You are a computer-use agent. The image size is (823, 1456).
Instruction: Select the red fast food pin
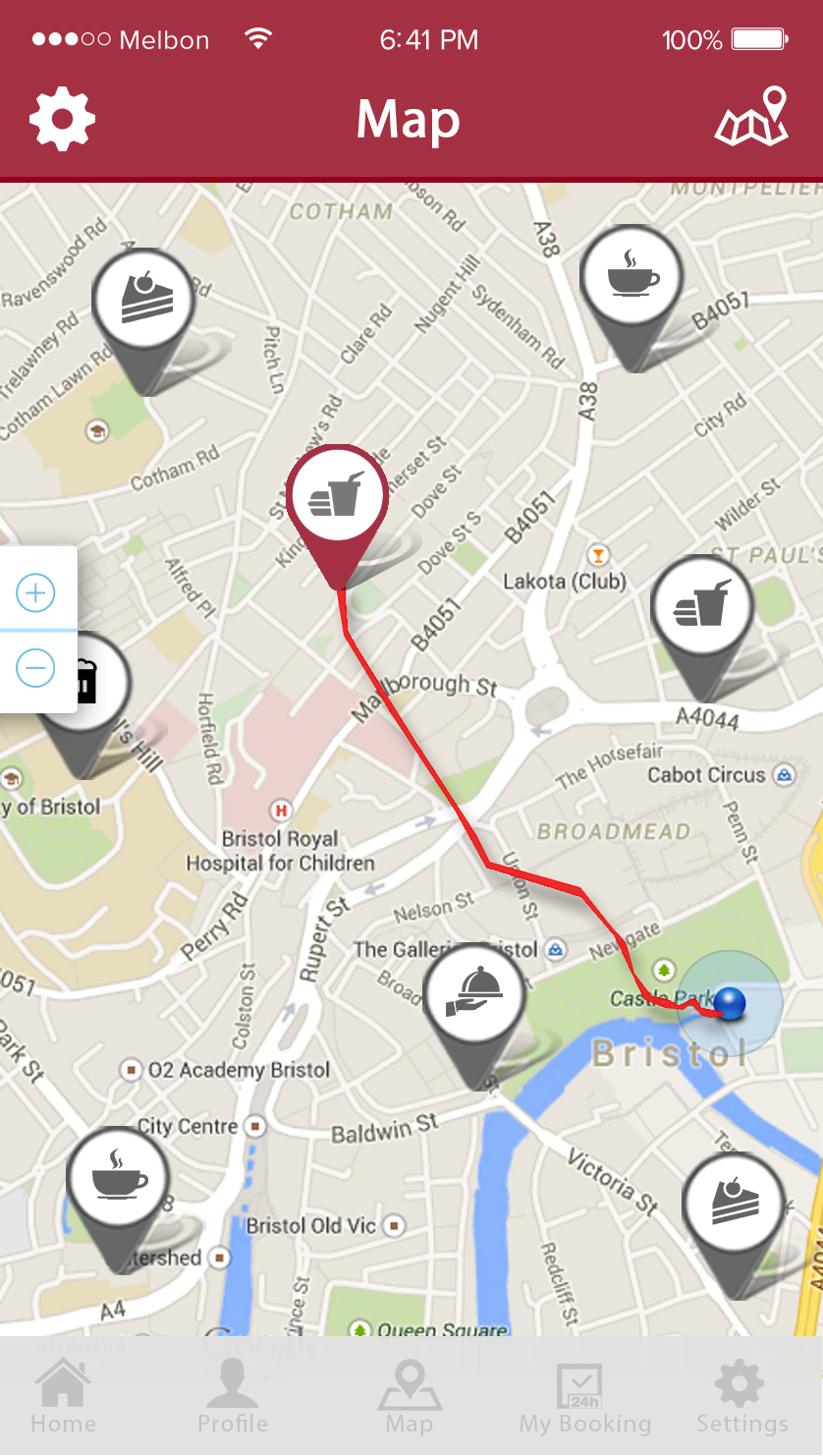(338, 497)
